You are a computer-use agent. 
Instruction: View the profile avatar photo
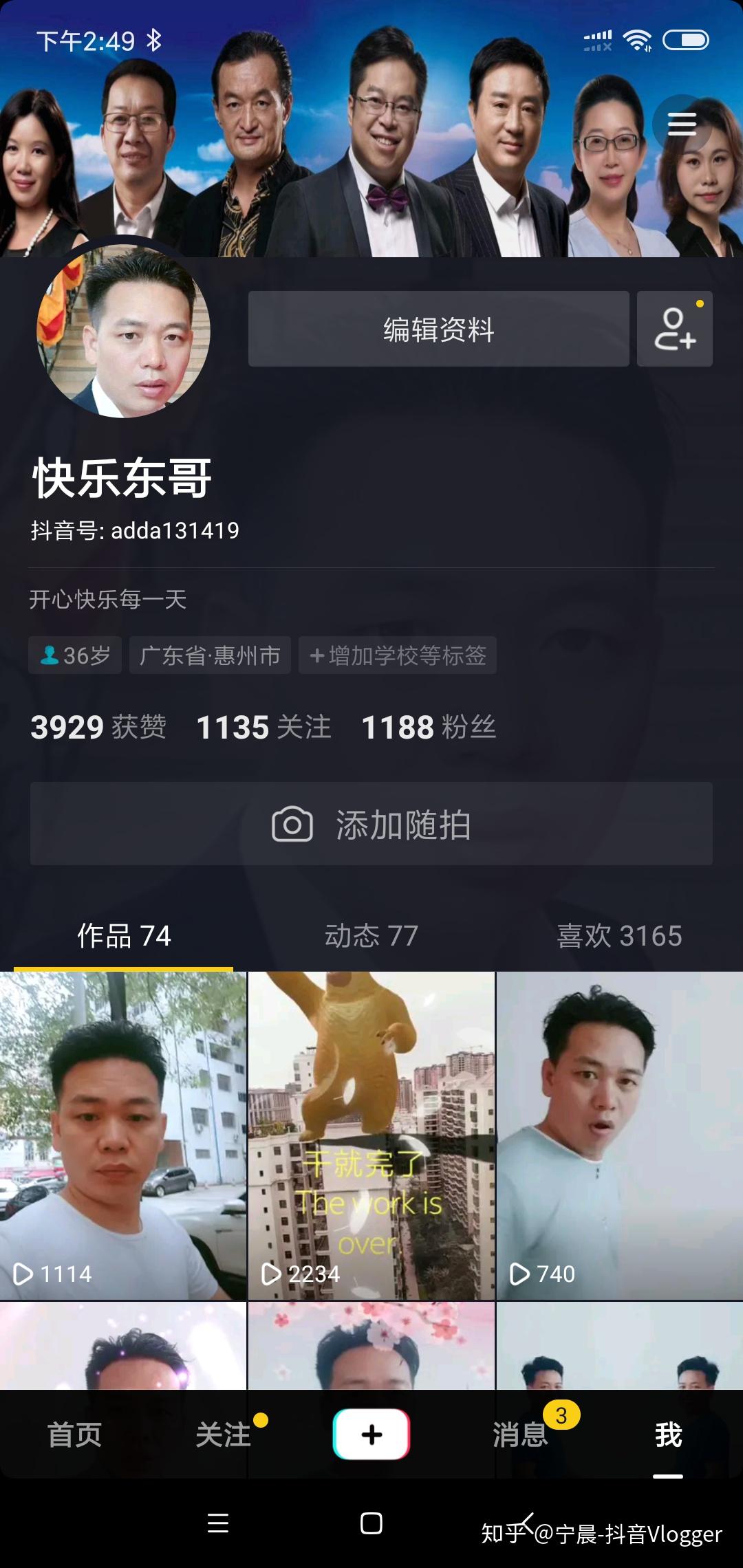(x=123, y=331)
